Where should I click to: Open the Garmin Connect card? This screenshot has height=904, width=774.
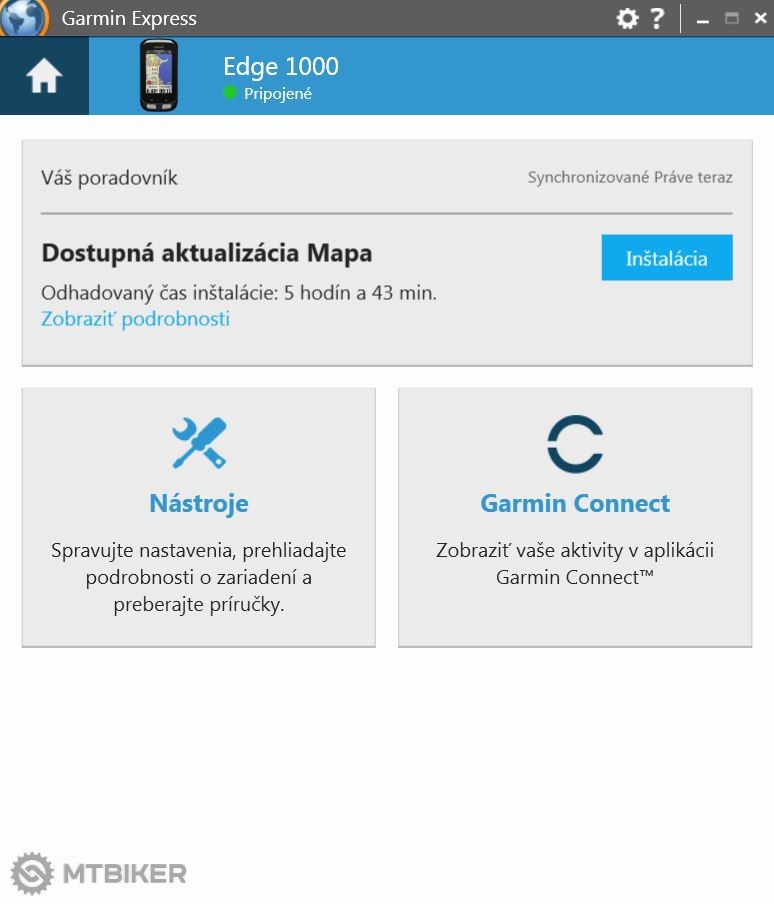pyautogui.click(x=575, y=517)
